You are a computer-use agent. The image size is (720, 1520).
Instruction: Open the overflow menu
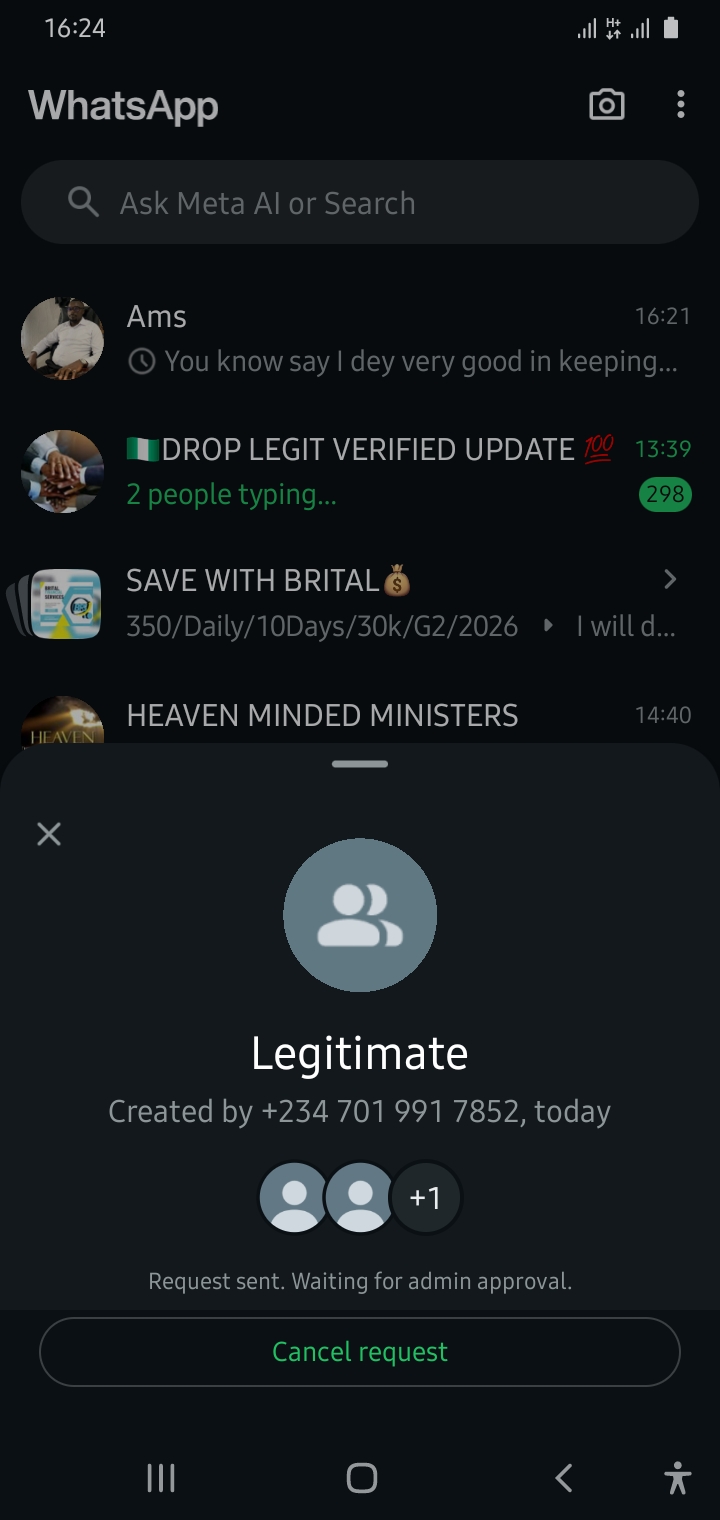pos(680,105)
